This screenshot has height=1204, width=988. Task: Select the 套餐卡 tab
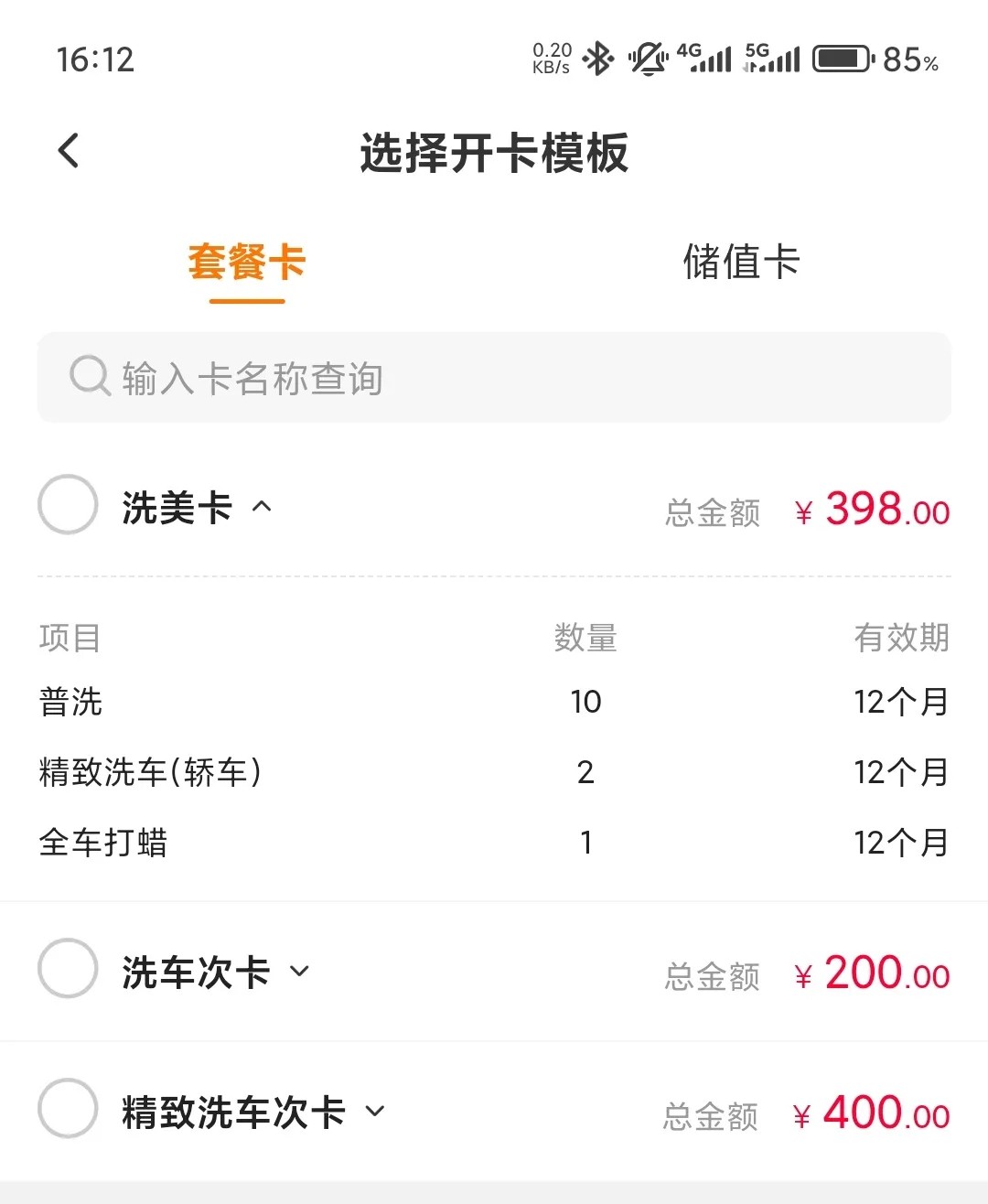tap(246, 263)
